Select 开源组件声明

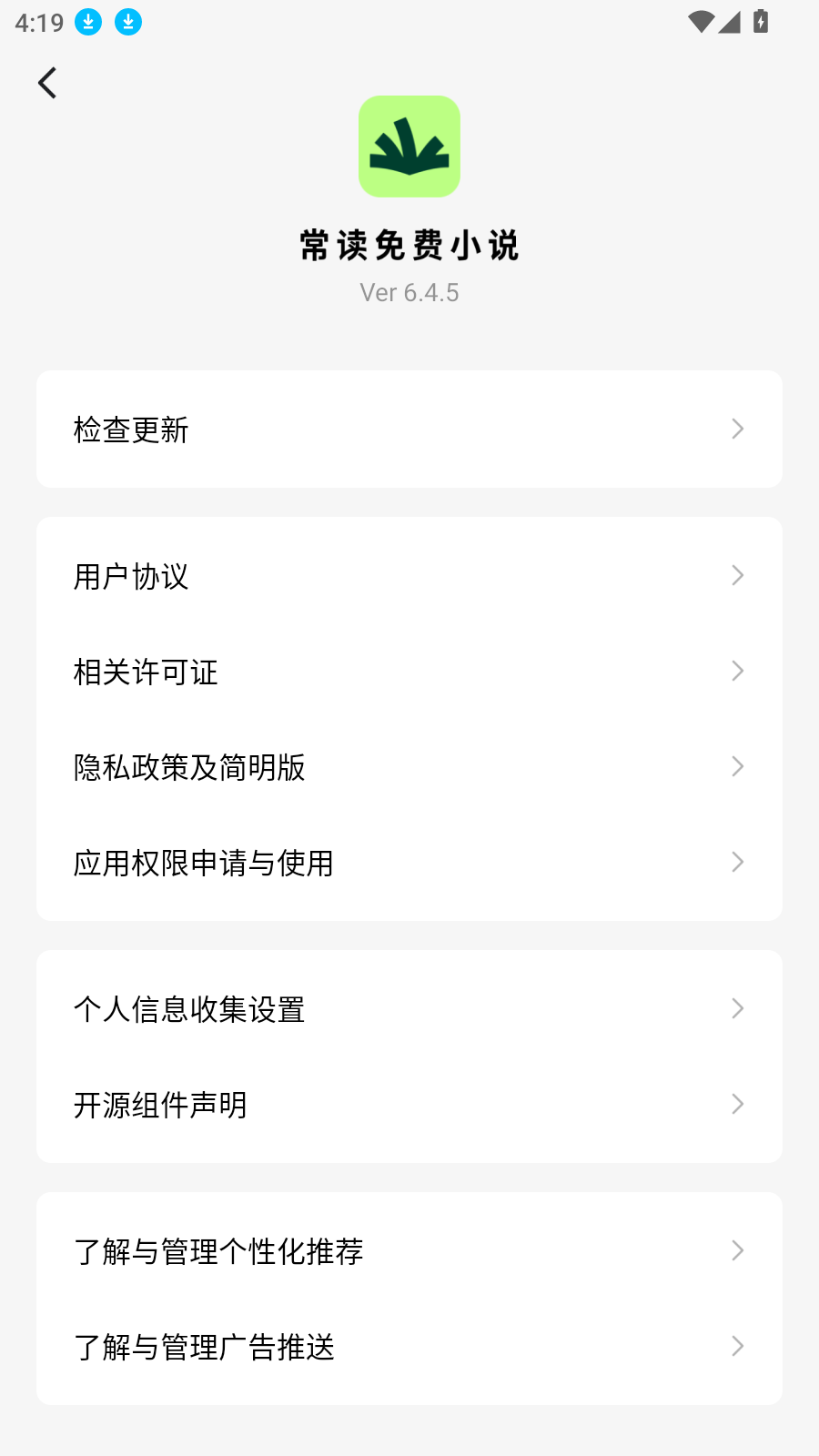tap(160, 1105)
